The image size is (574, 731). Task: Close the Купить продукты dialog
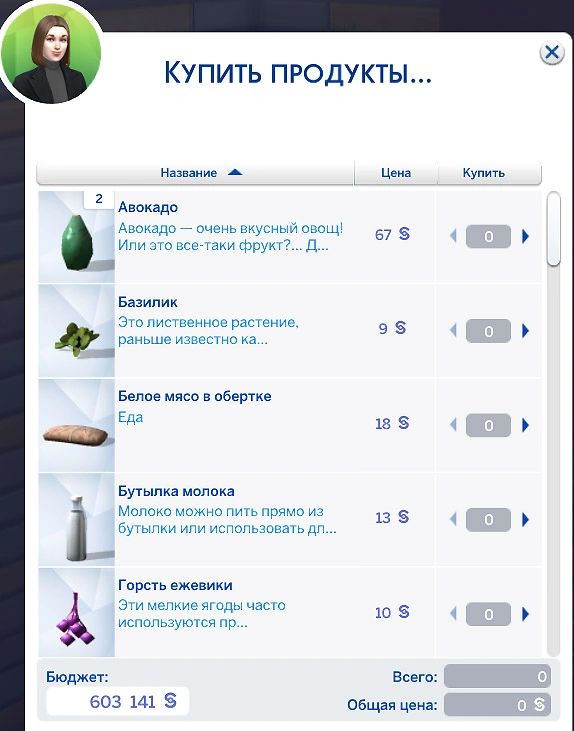(x=552, y=52)
